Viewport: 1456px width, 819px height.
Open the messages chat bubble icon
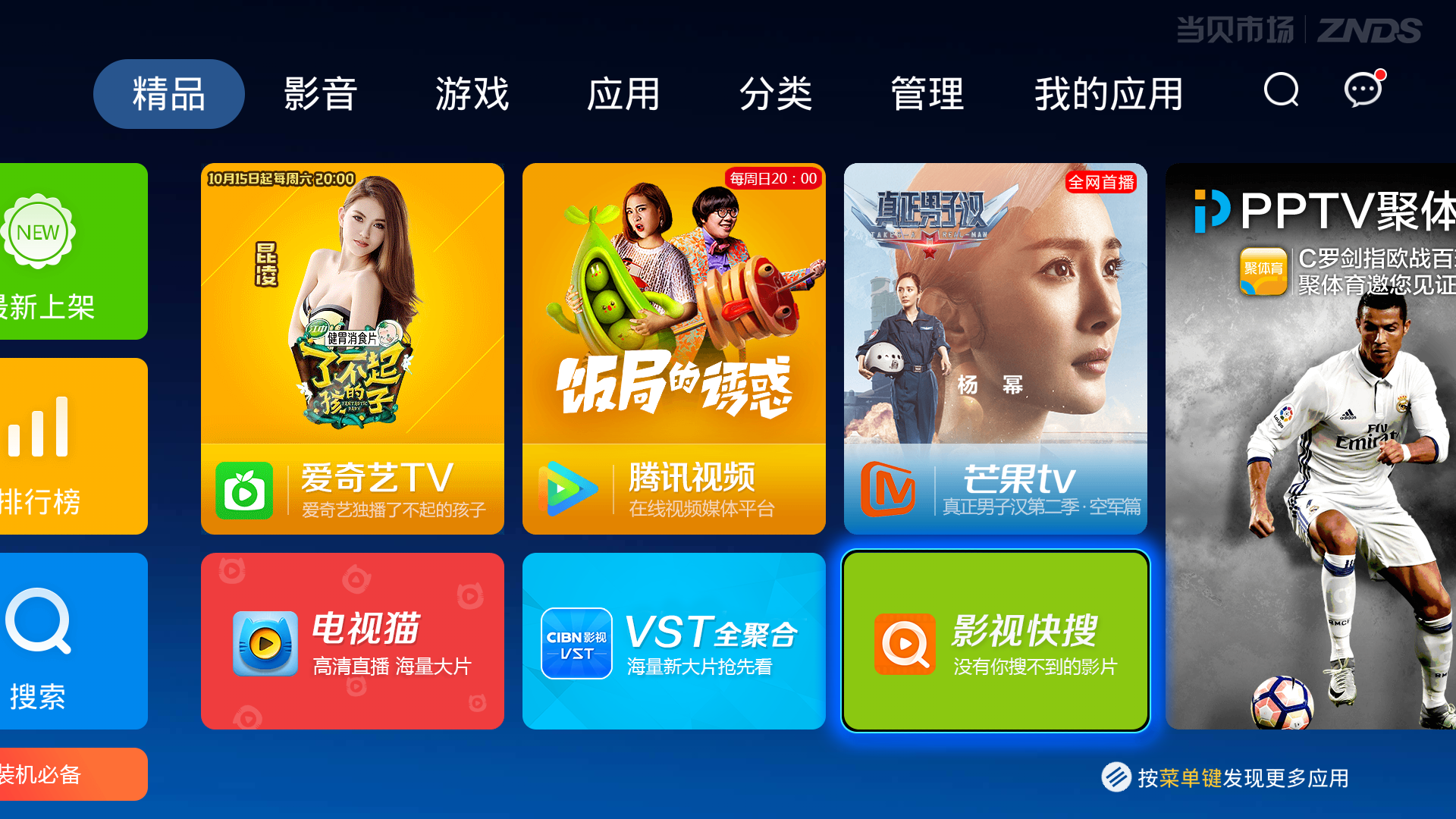1363,90
